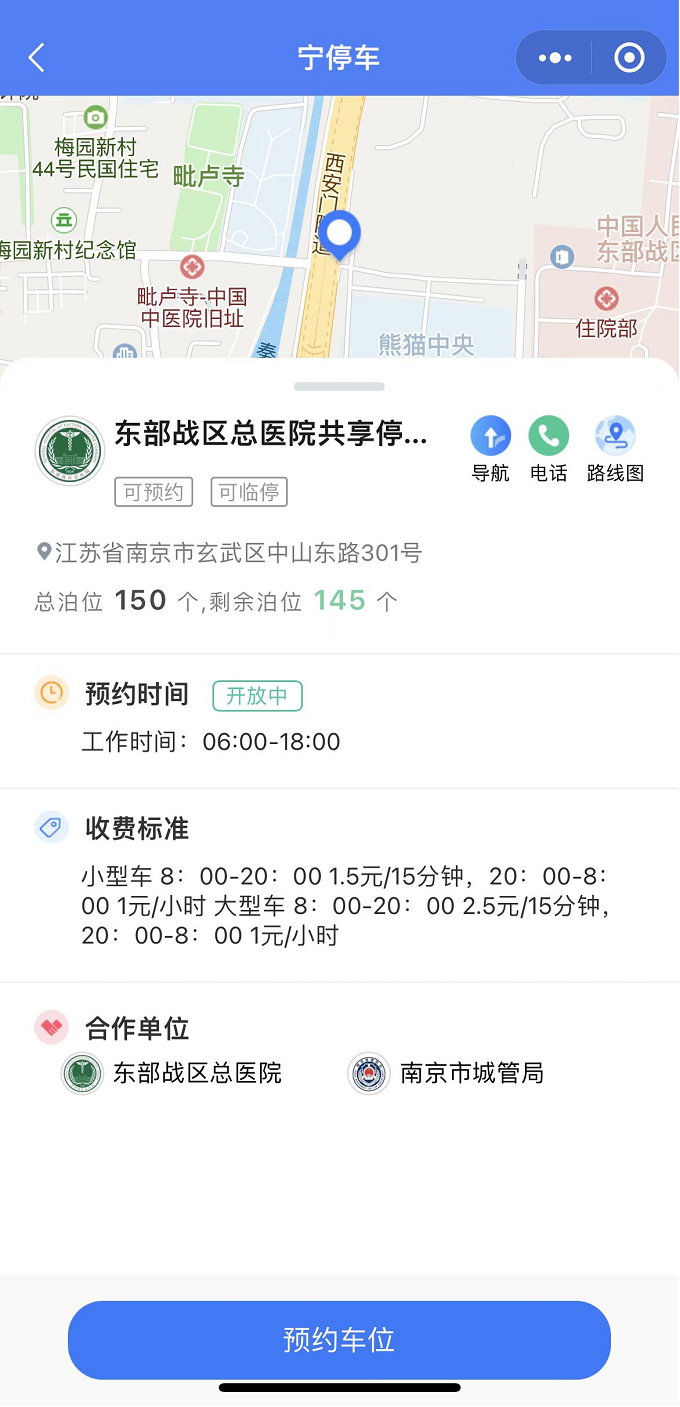This screenshot has width=680, height=1407.
Task: Tap the blue location pin on the map
Action: point(341,237)
